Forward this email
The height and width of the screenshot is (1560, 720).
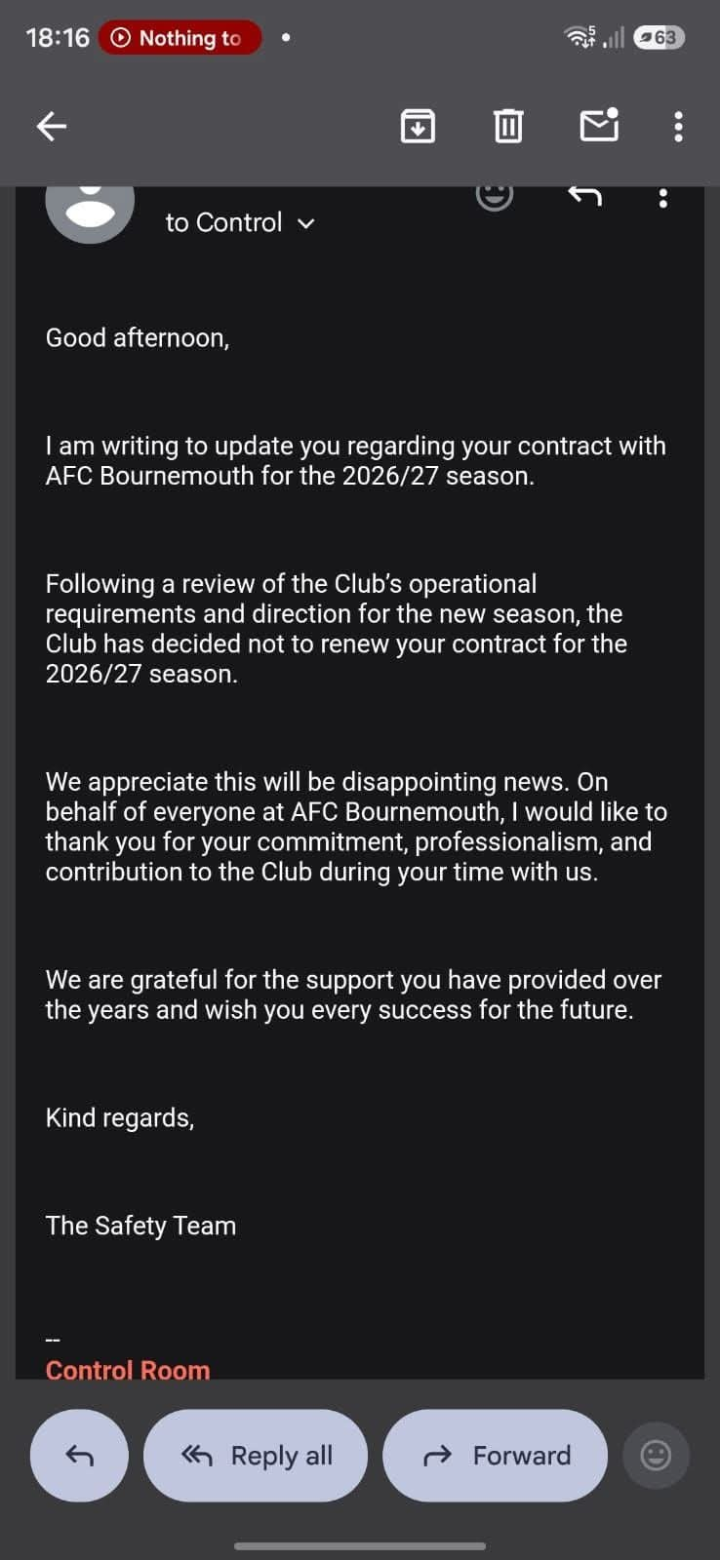point(495,1455)
